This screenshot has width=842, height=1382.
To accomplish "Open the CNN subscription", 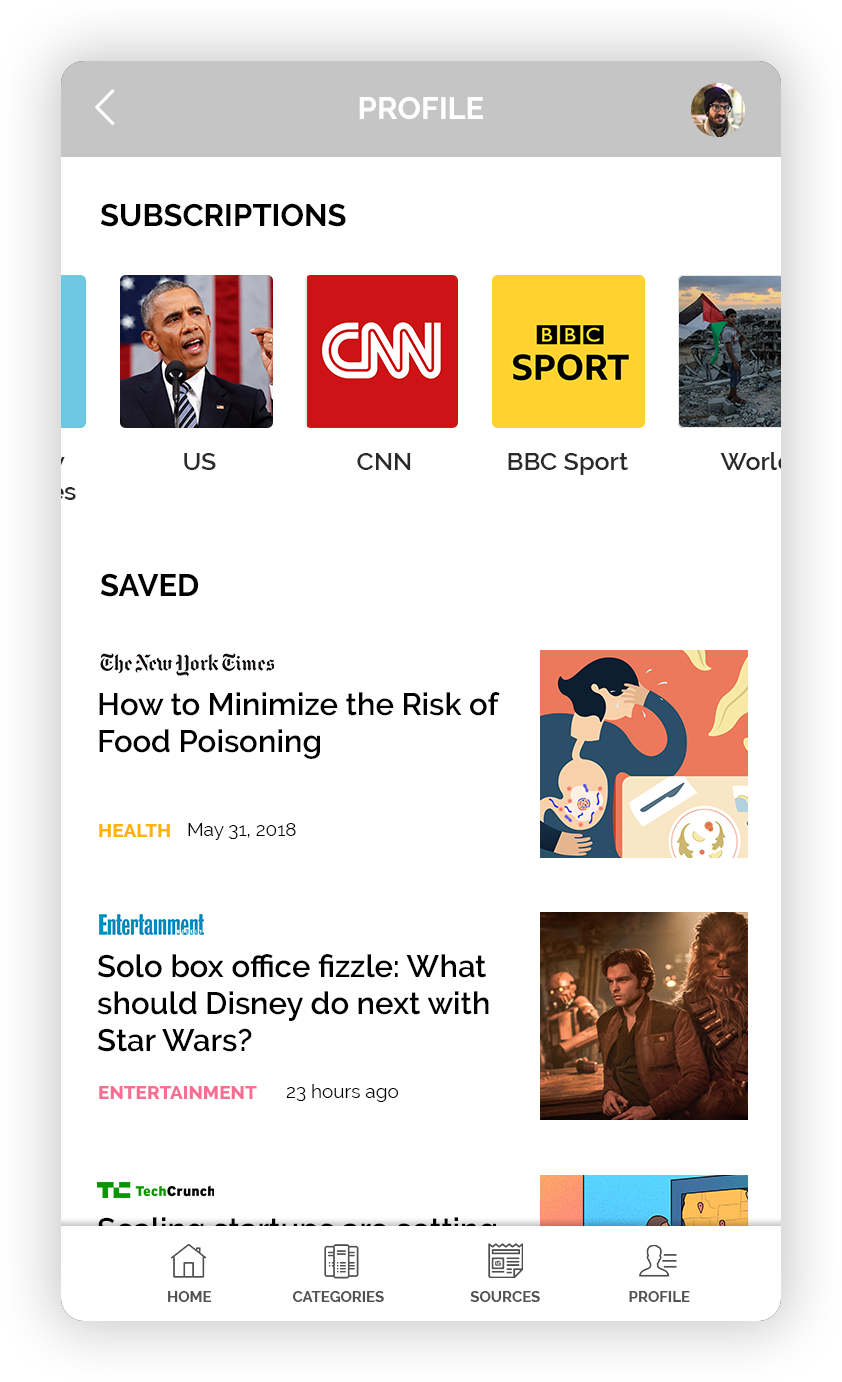I will [x=382, y=352].
